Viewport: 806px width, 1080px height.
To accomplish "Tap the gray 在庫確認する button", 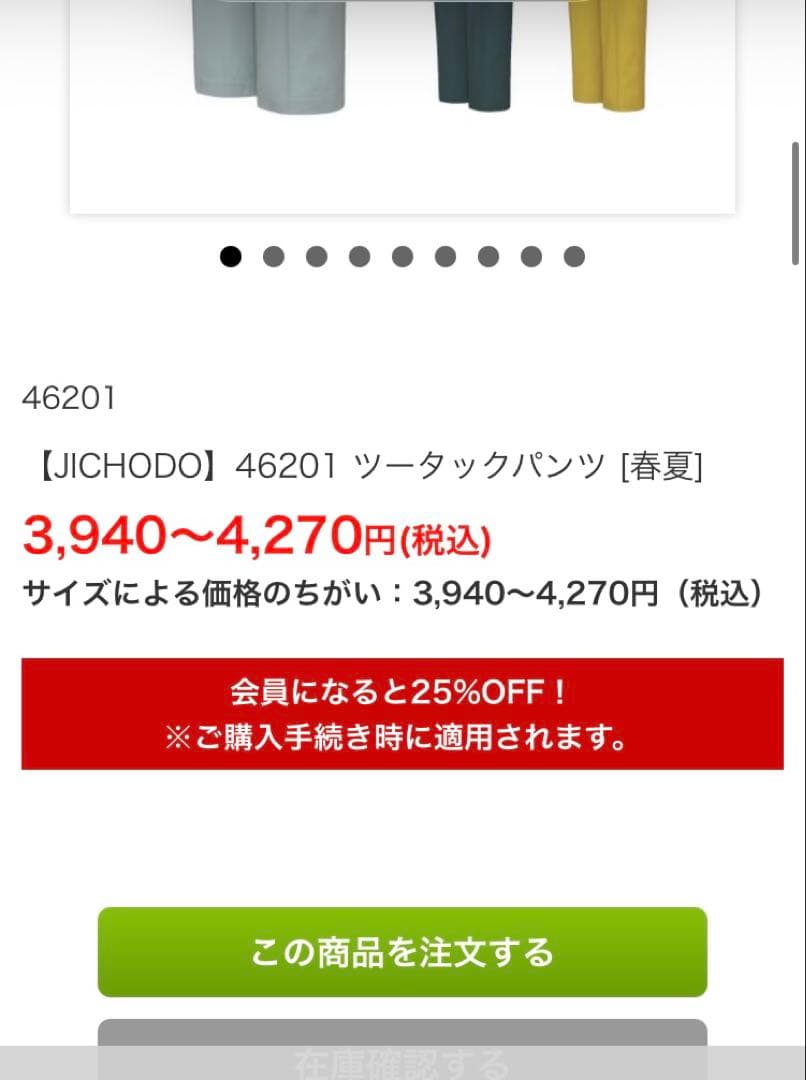I will click(402, 1050).
